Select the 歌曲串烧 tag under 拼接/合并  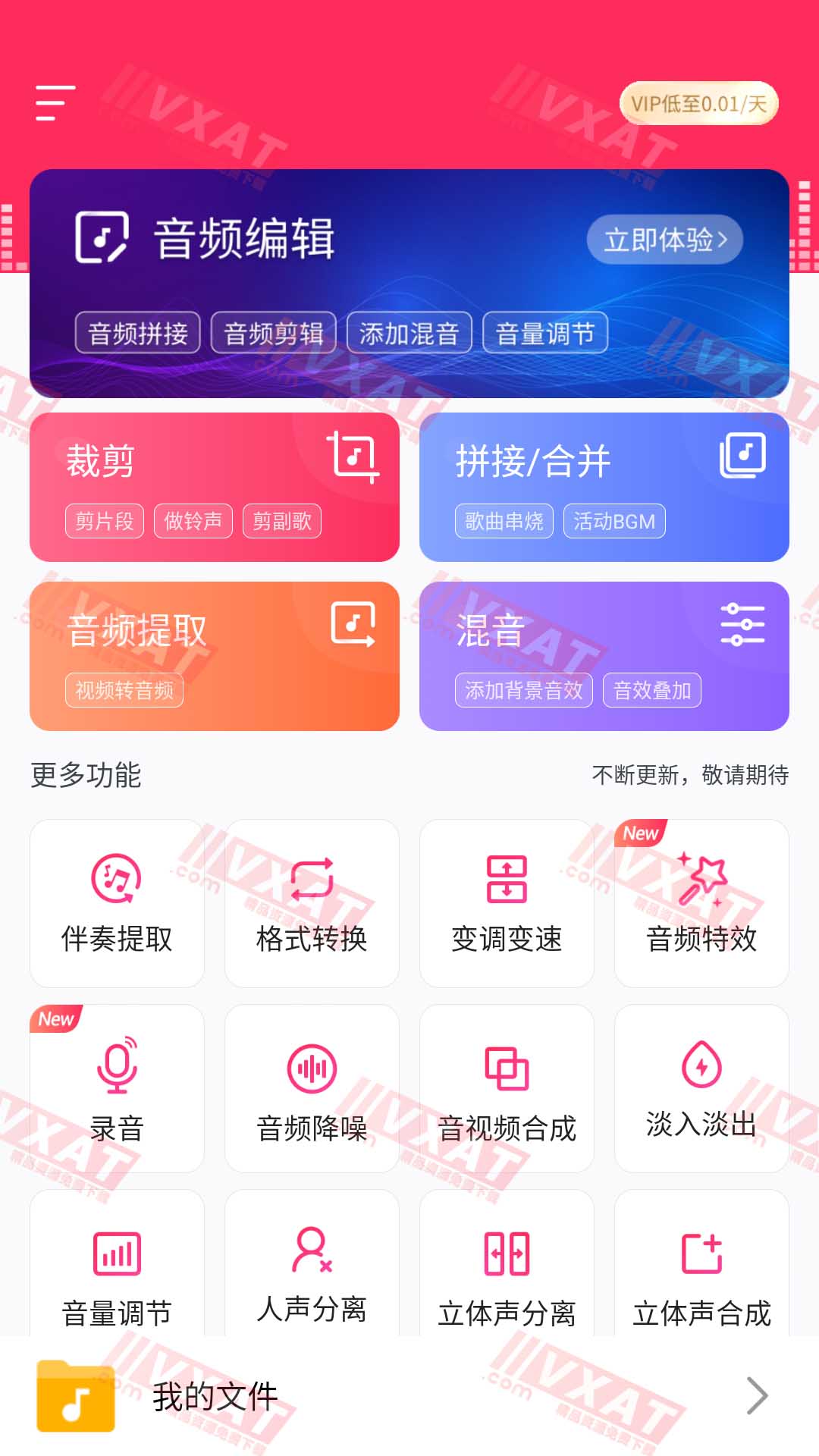coord(505,521)
